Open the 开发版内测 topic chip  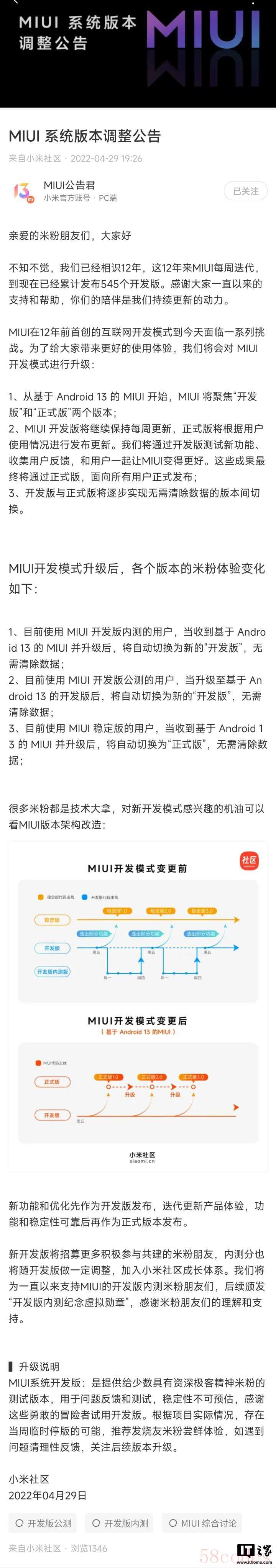(x=120, y=1523)
